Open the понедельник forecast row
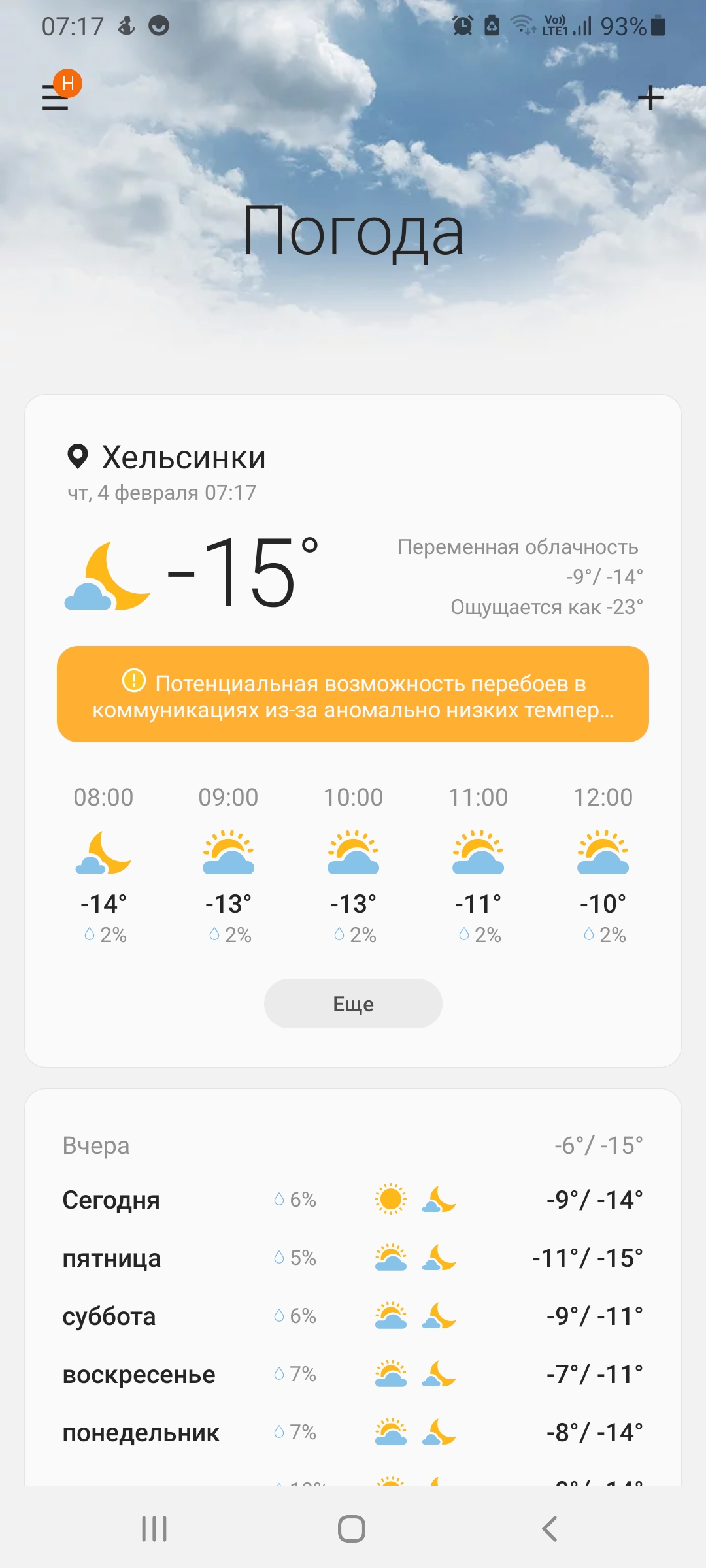 353,1432
